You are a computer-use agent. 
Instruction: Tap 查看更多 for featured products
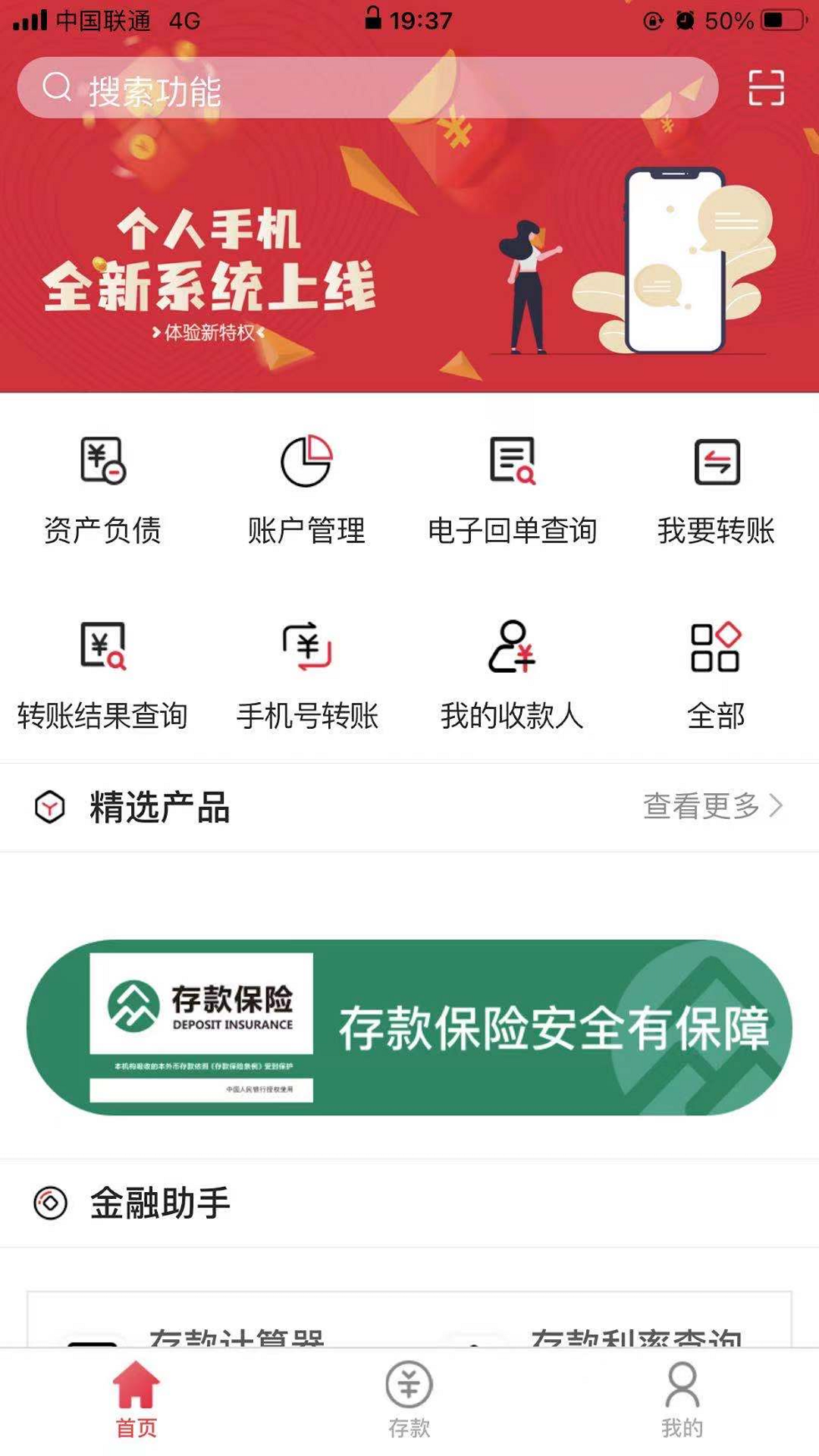click(x=711, y=806)
